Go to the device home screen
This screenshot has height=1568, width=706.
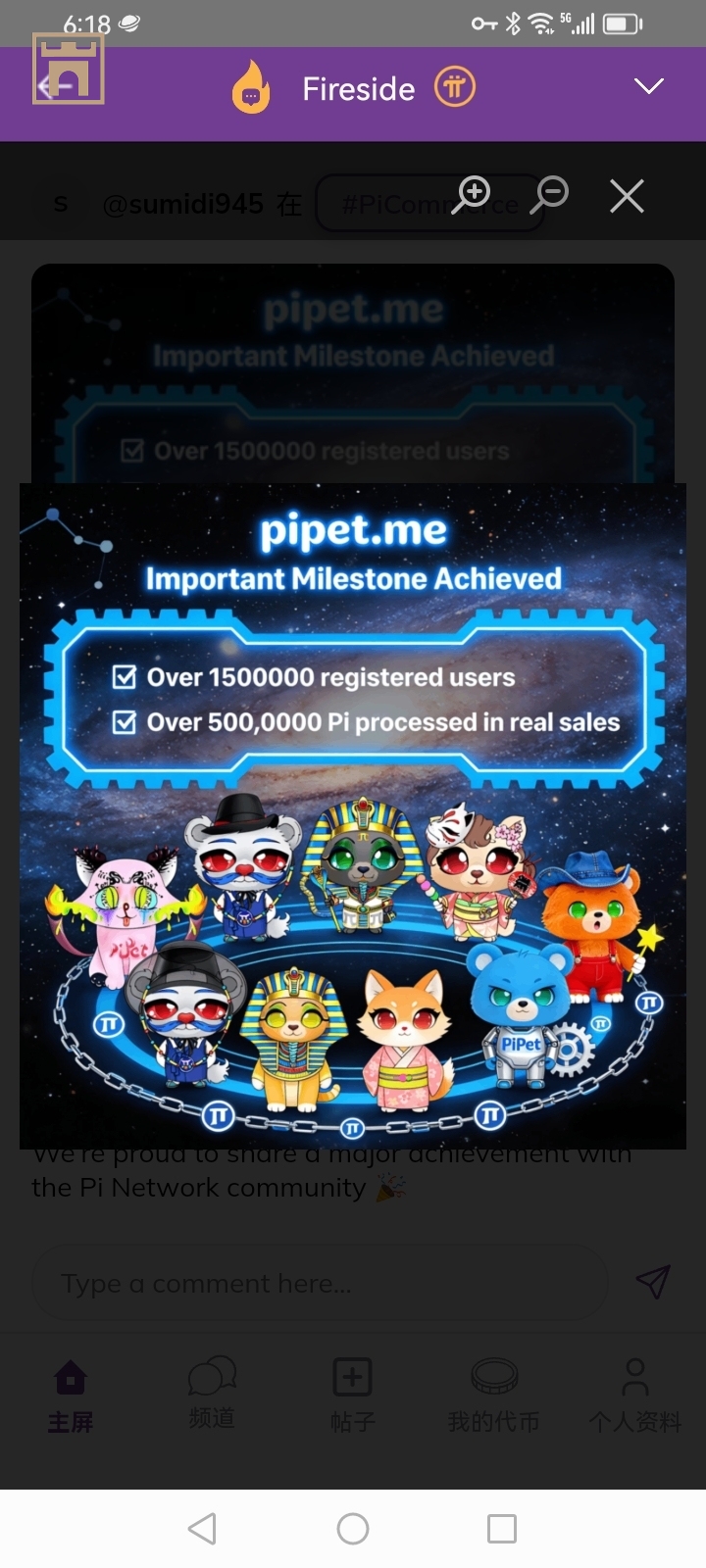pos(353,1528)
